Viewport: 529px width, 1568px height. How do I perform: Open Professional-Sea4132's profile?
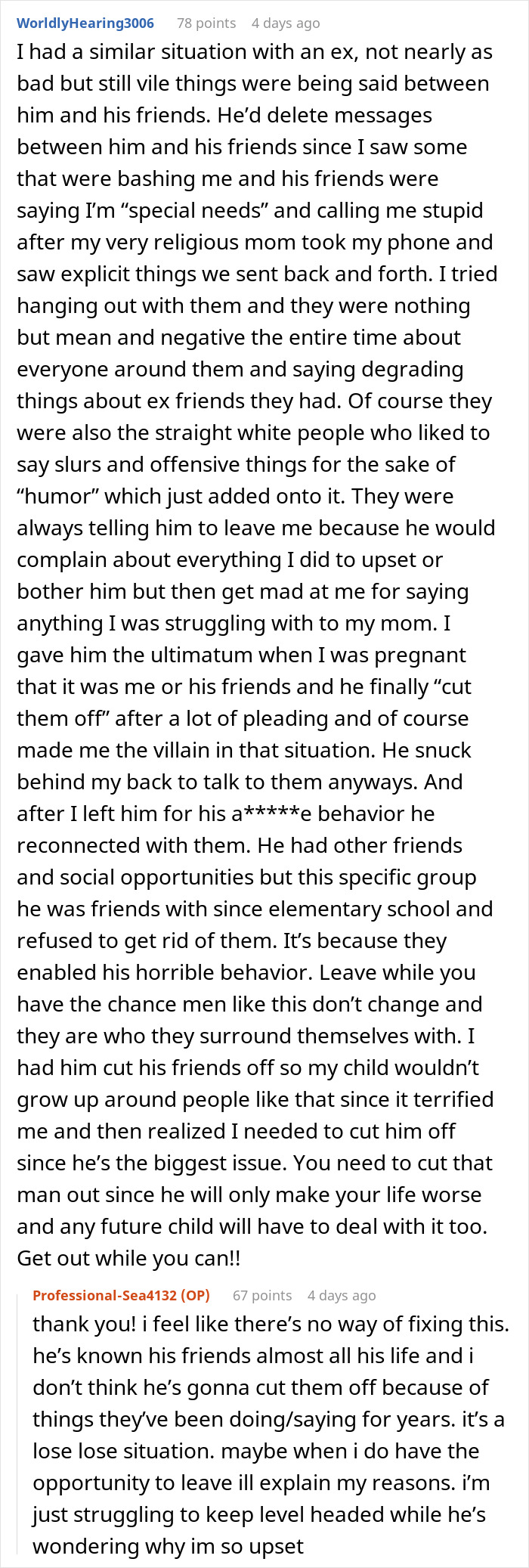[121, 1295]
